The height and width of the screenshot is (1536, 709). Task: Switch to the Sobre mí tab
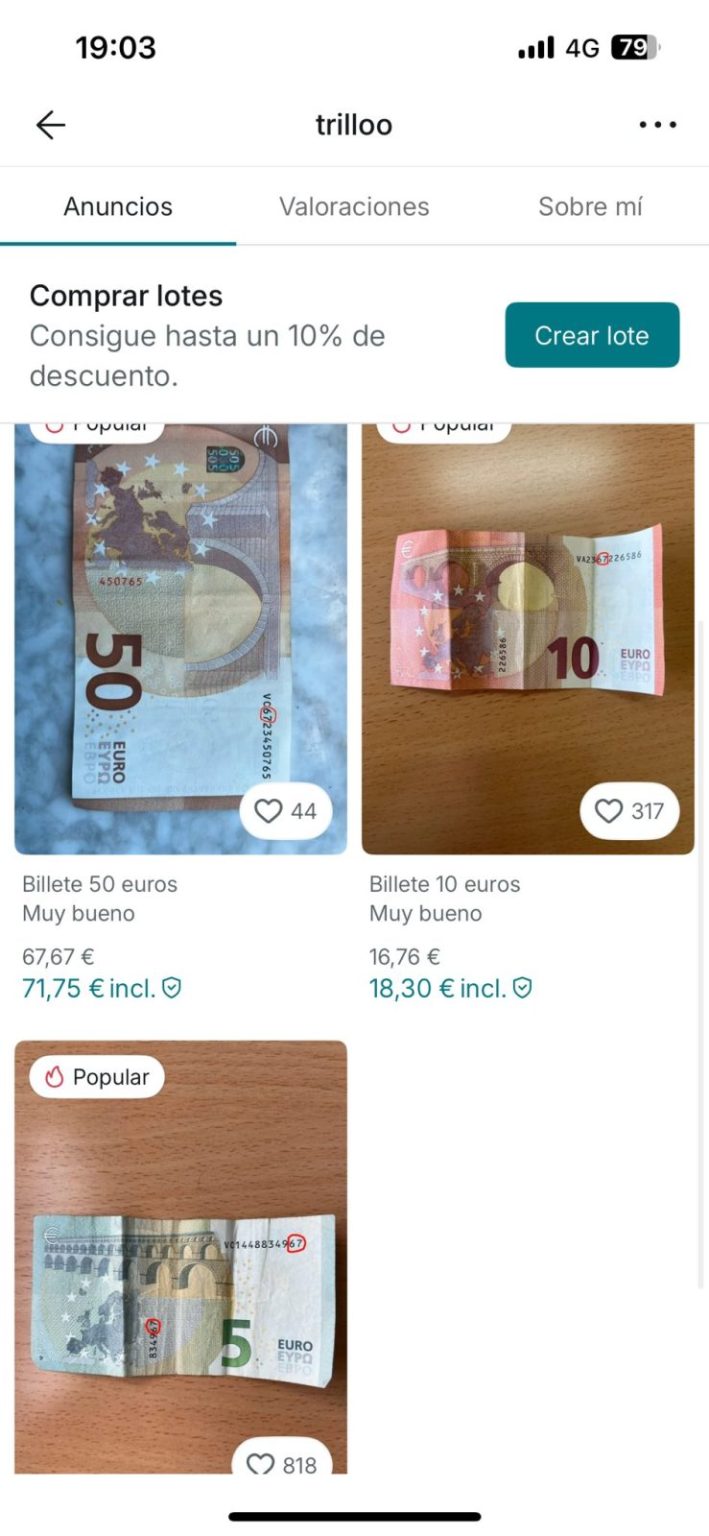[x=590, y=207]
